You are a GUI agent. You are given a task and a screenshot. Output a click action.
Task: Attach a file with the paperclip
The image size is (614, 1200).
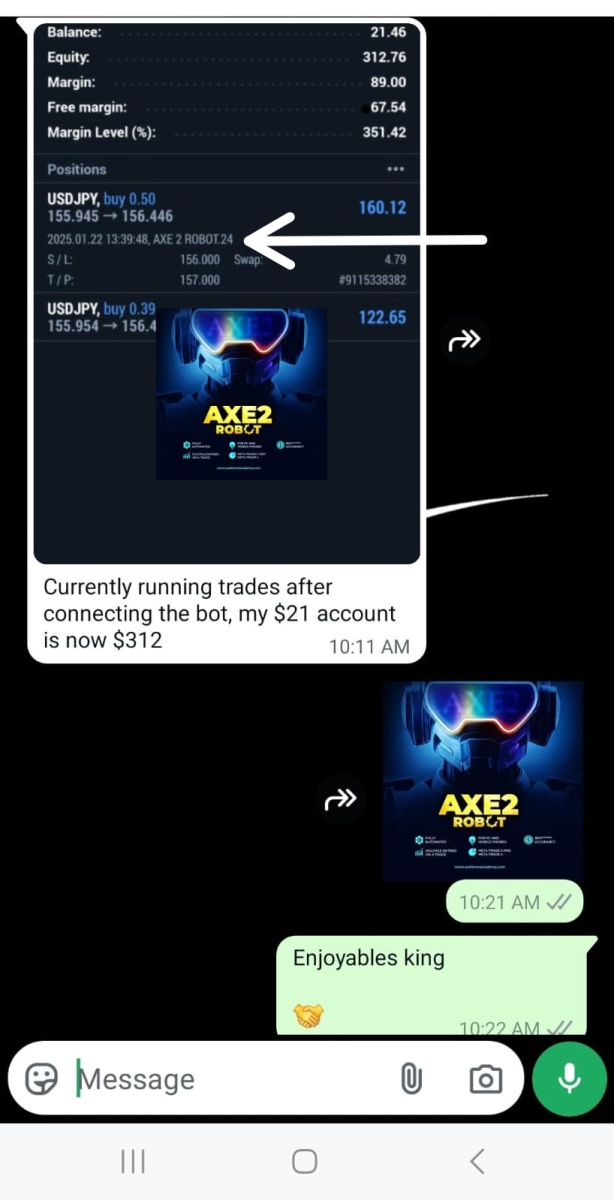tap(410, 1079)
